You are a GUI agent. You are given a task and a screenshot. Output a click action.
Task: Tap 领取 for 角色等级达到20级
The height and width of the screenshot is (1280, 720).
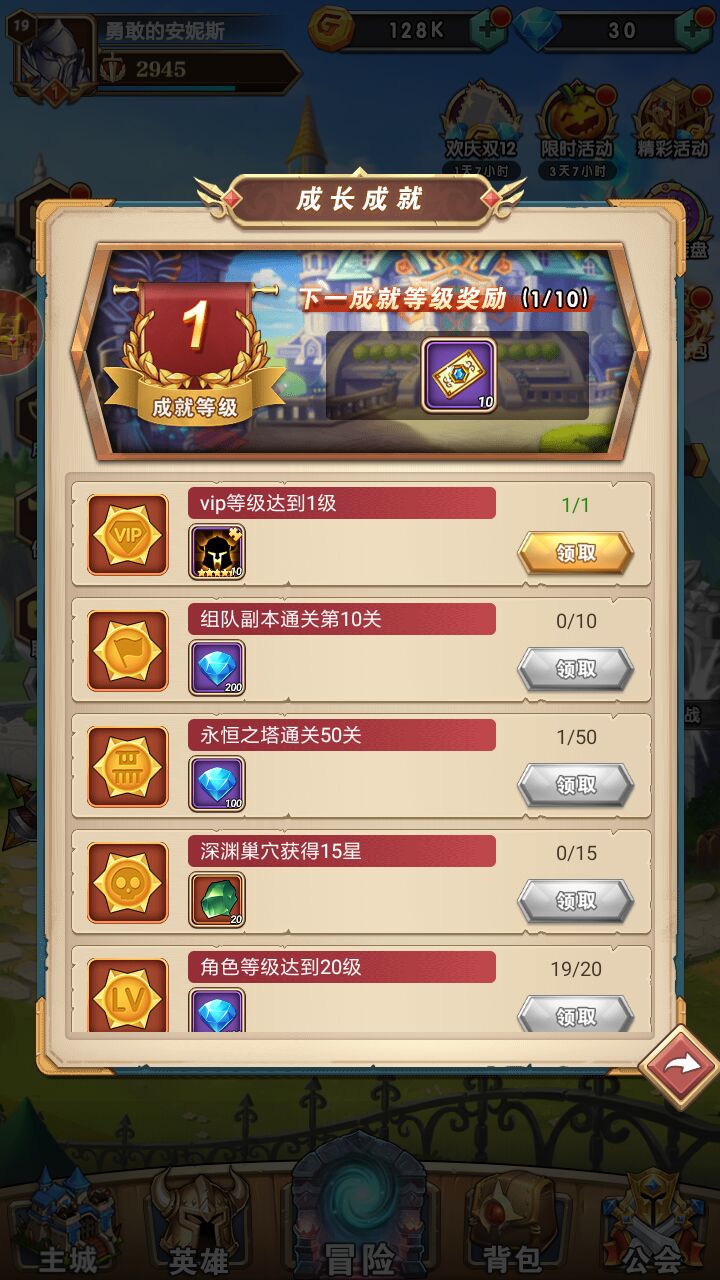coord(575,1015)
